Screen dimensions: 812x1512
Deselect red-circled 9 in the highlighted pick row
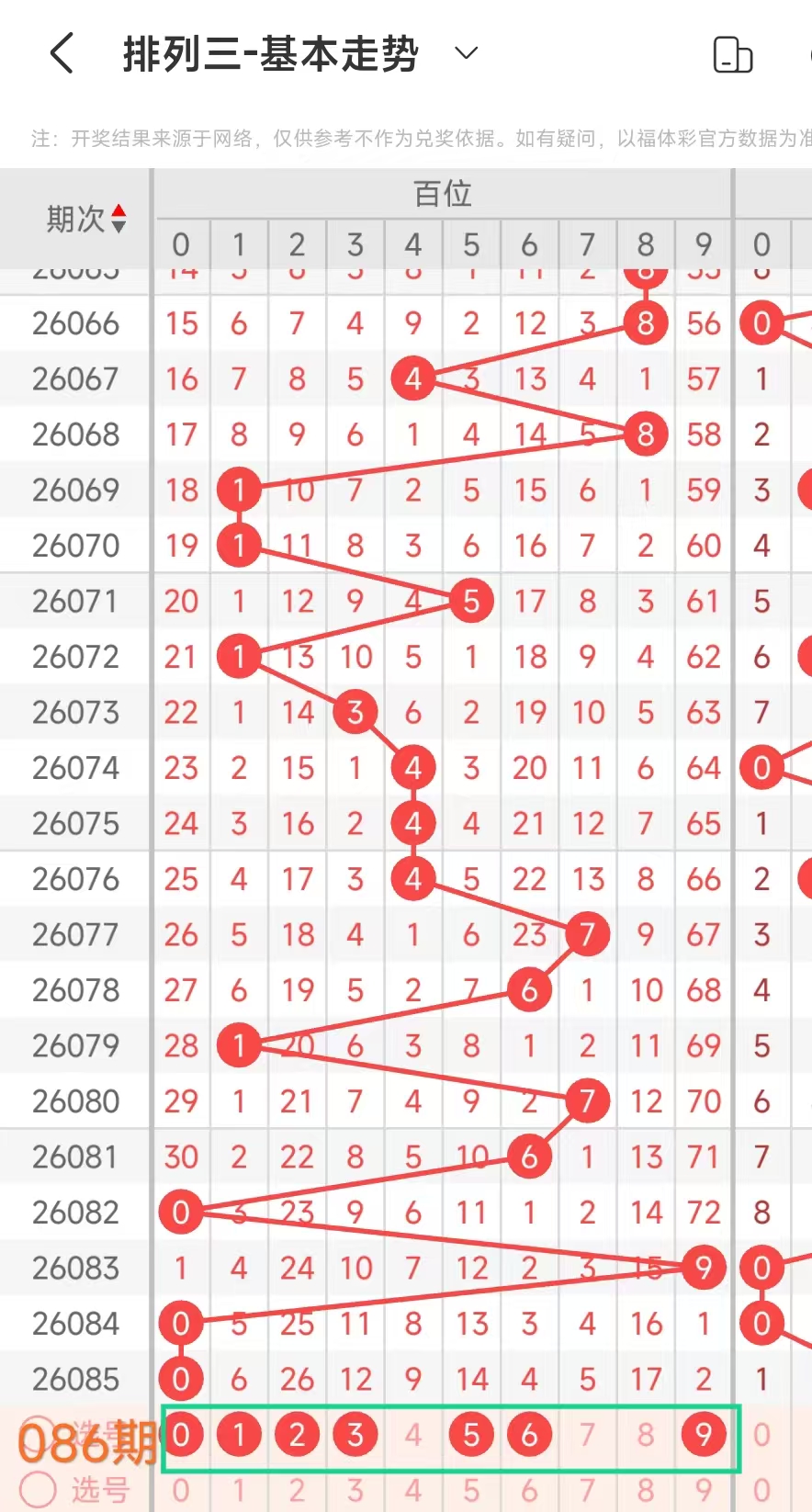click(704, 1435)
